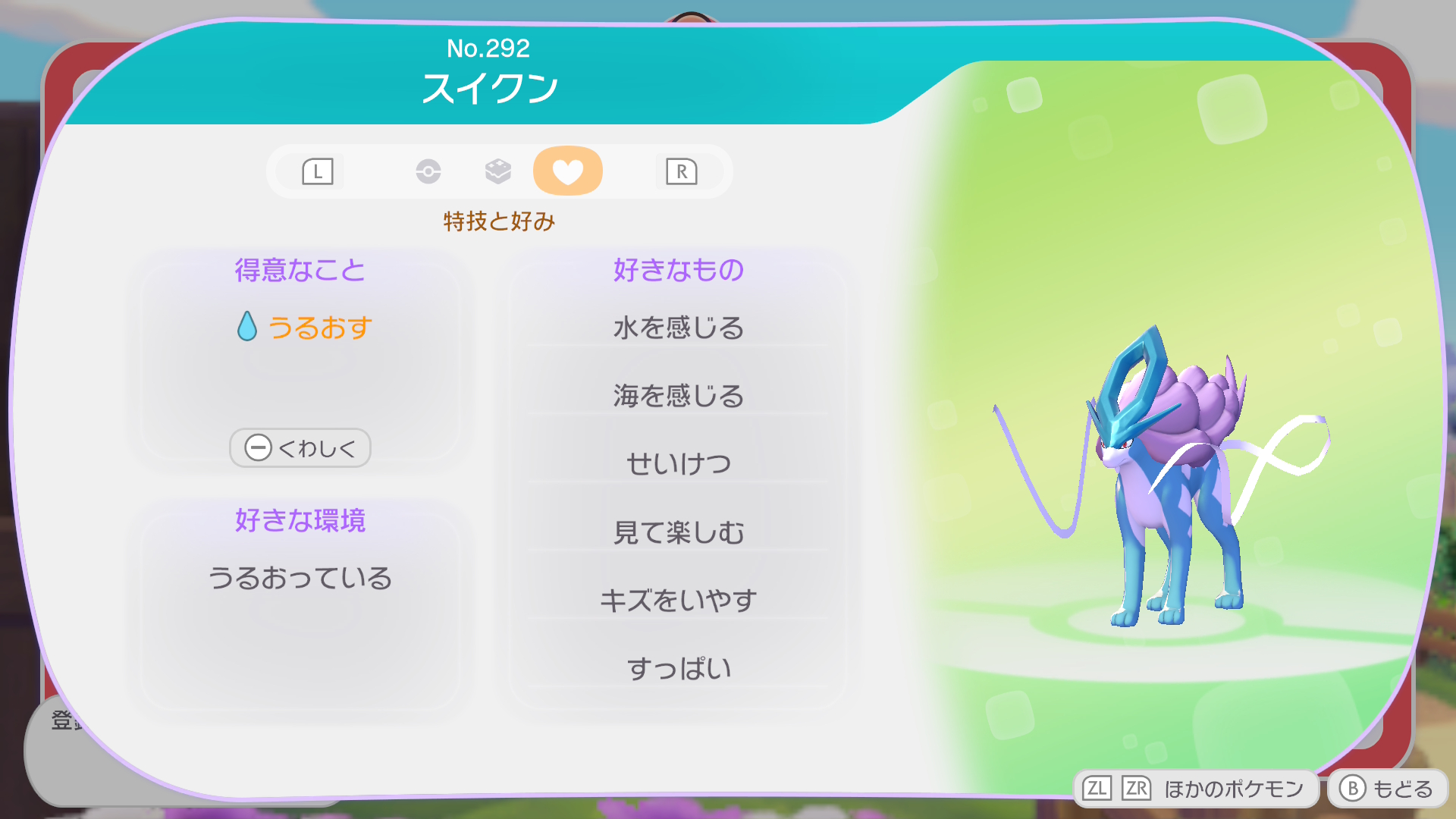The height and width of the screenshot is (819, 1456).
Task: Switch to the Poké Ball info tab
Action: click(428, 171)
